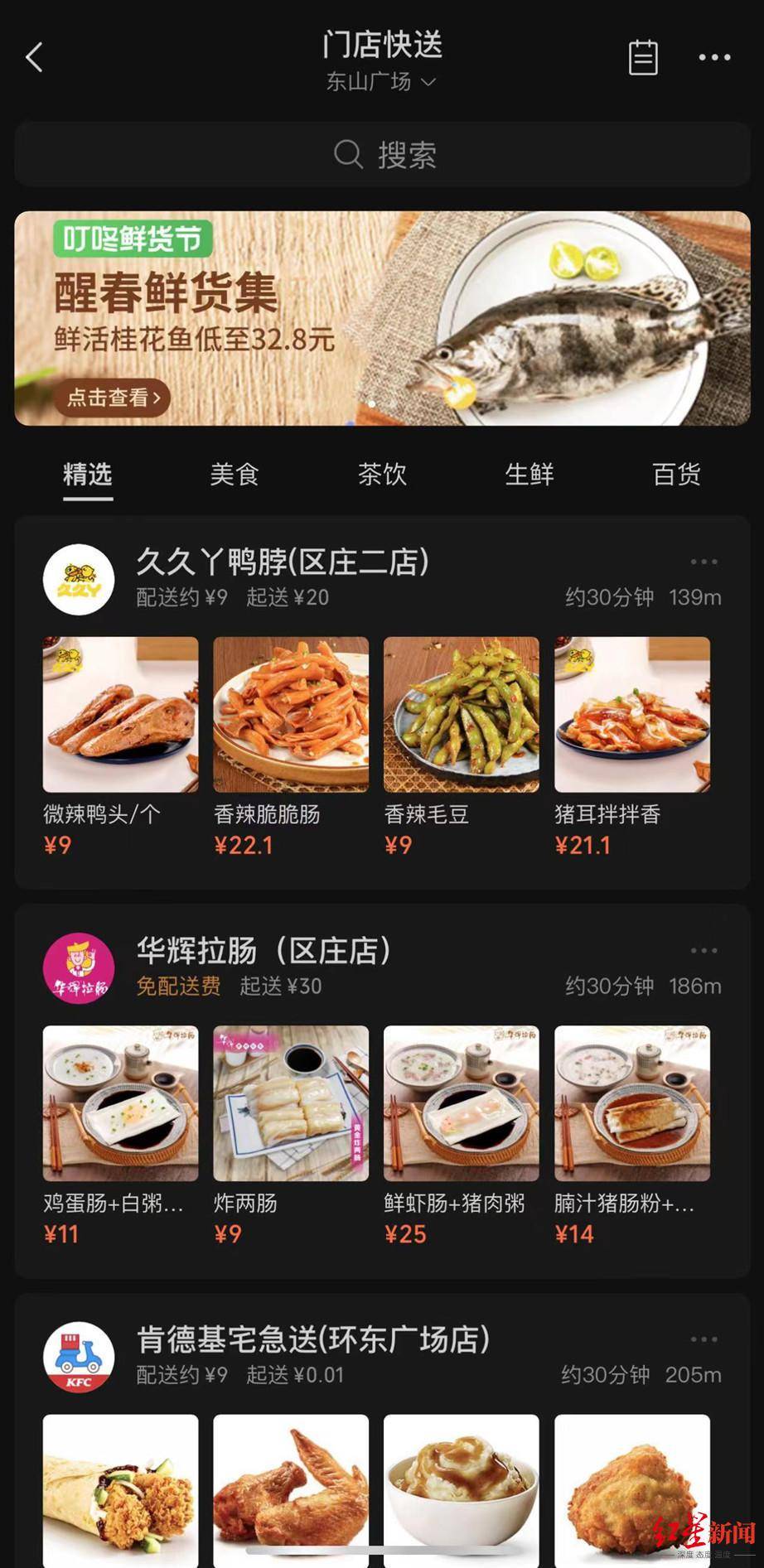Select the 精选 tab

[x=87, y=475]
